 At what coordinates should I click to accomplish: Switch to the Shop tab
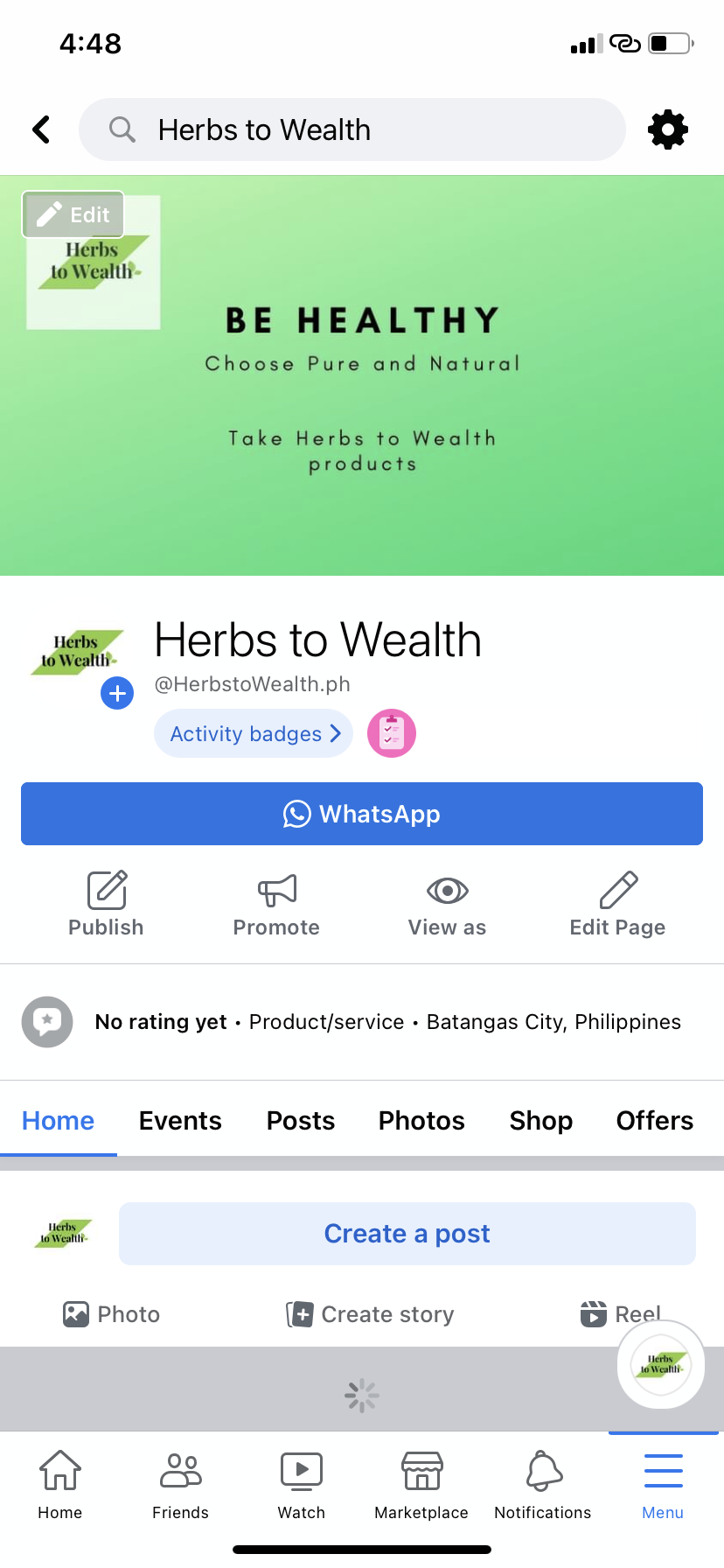tap(540, 1120)
